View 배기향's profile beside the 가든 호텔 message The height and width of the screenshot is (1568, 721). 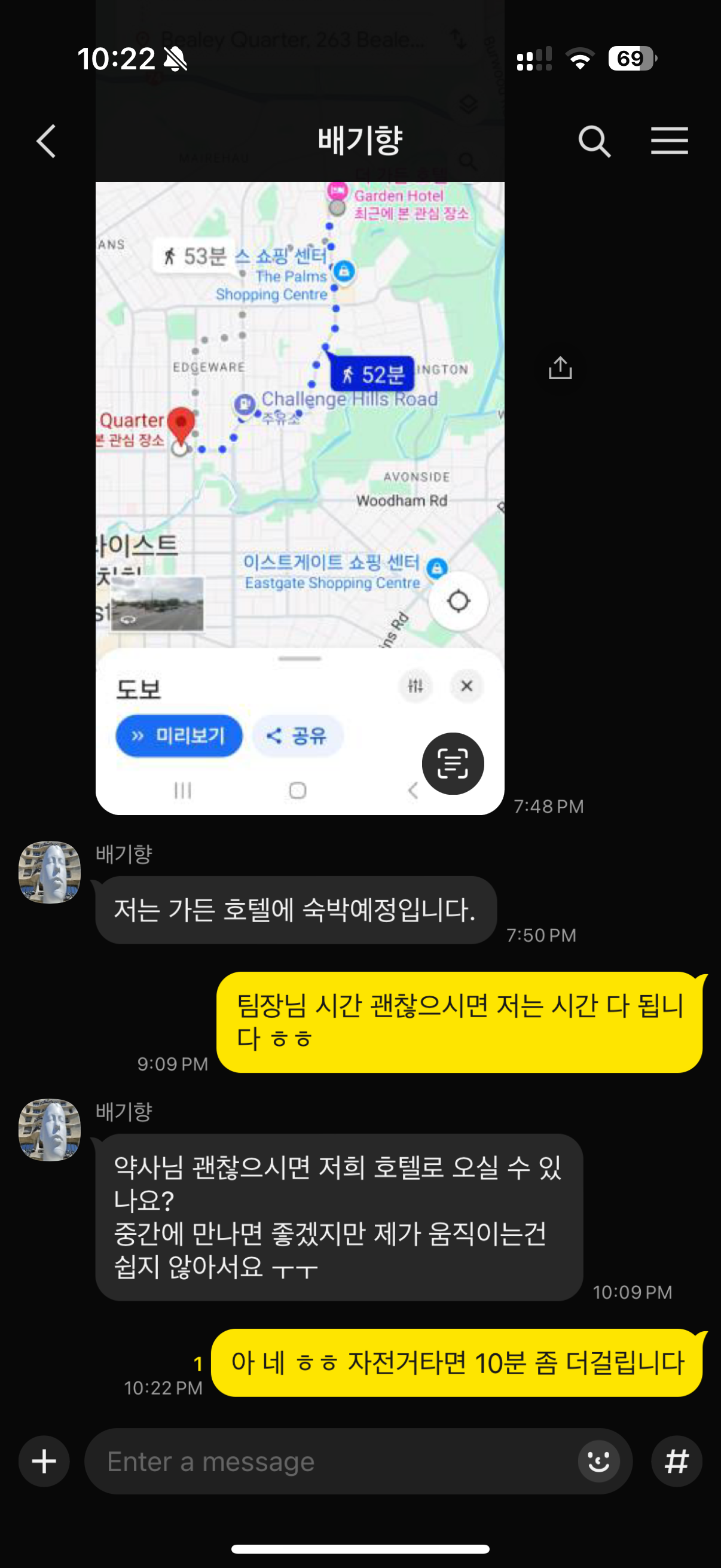50,873
